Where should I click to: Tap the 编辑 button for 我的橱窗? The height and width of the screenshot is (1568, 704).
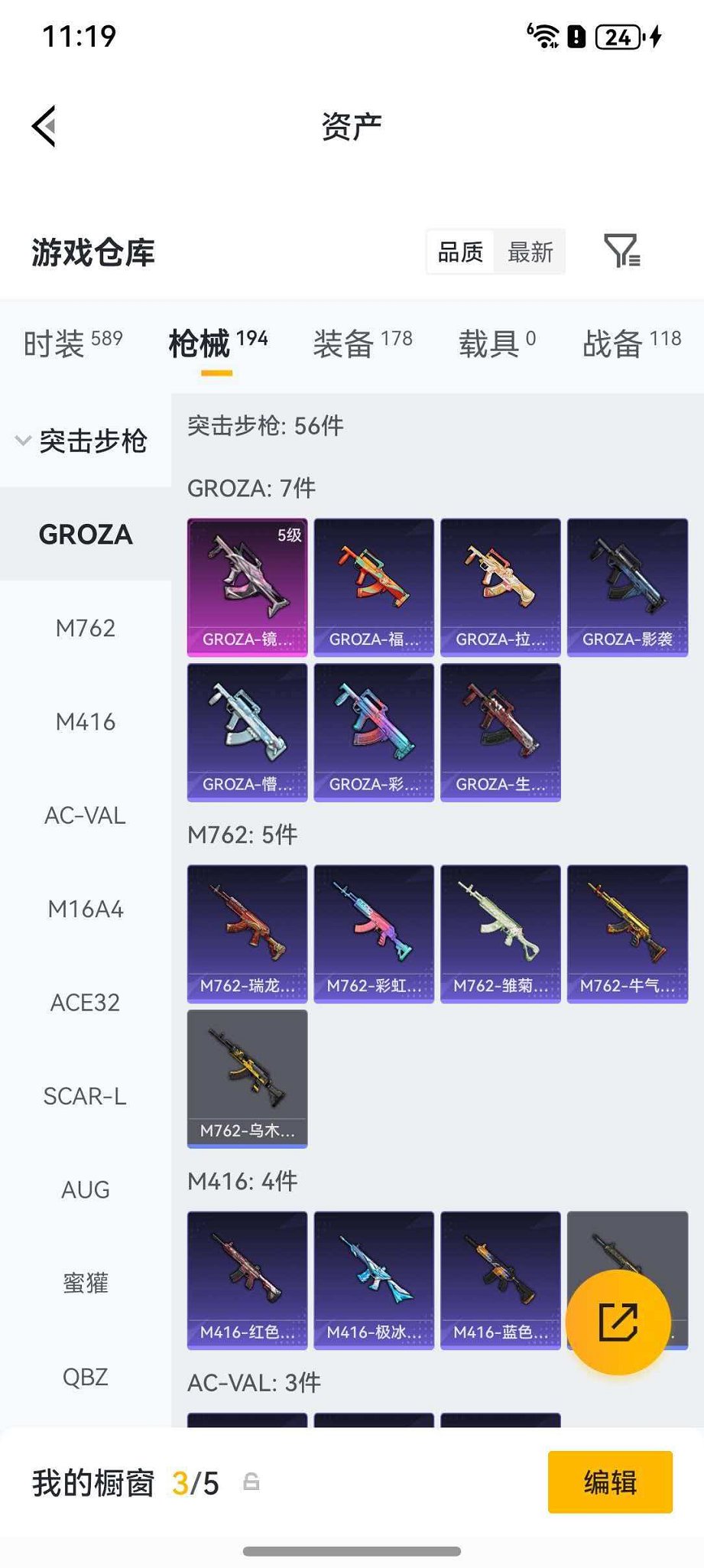610,1482
